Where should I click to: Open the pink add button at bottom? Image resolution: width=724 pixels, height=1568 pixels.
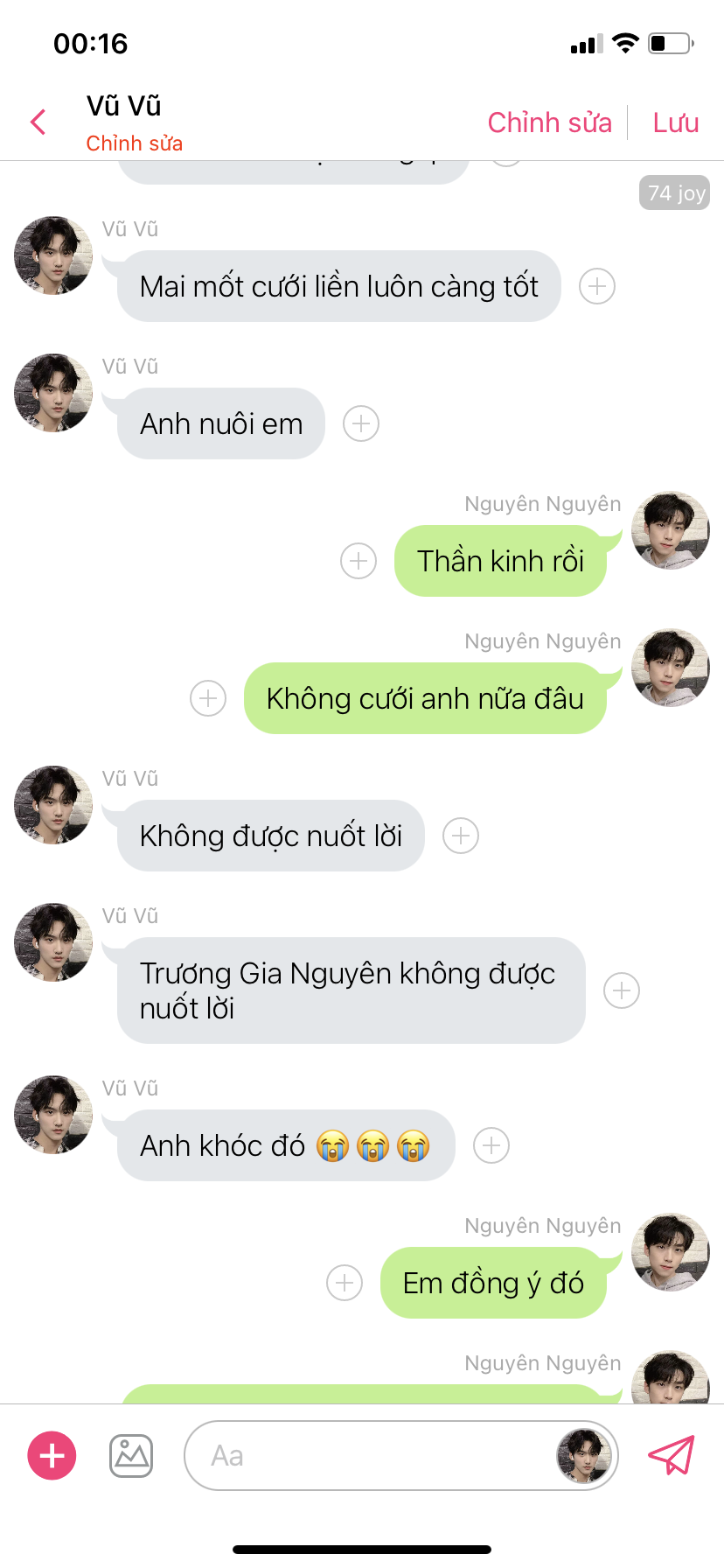click(x=52, y=1456)
